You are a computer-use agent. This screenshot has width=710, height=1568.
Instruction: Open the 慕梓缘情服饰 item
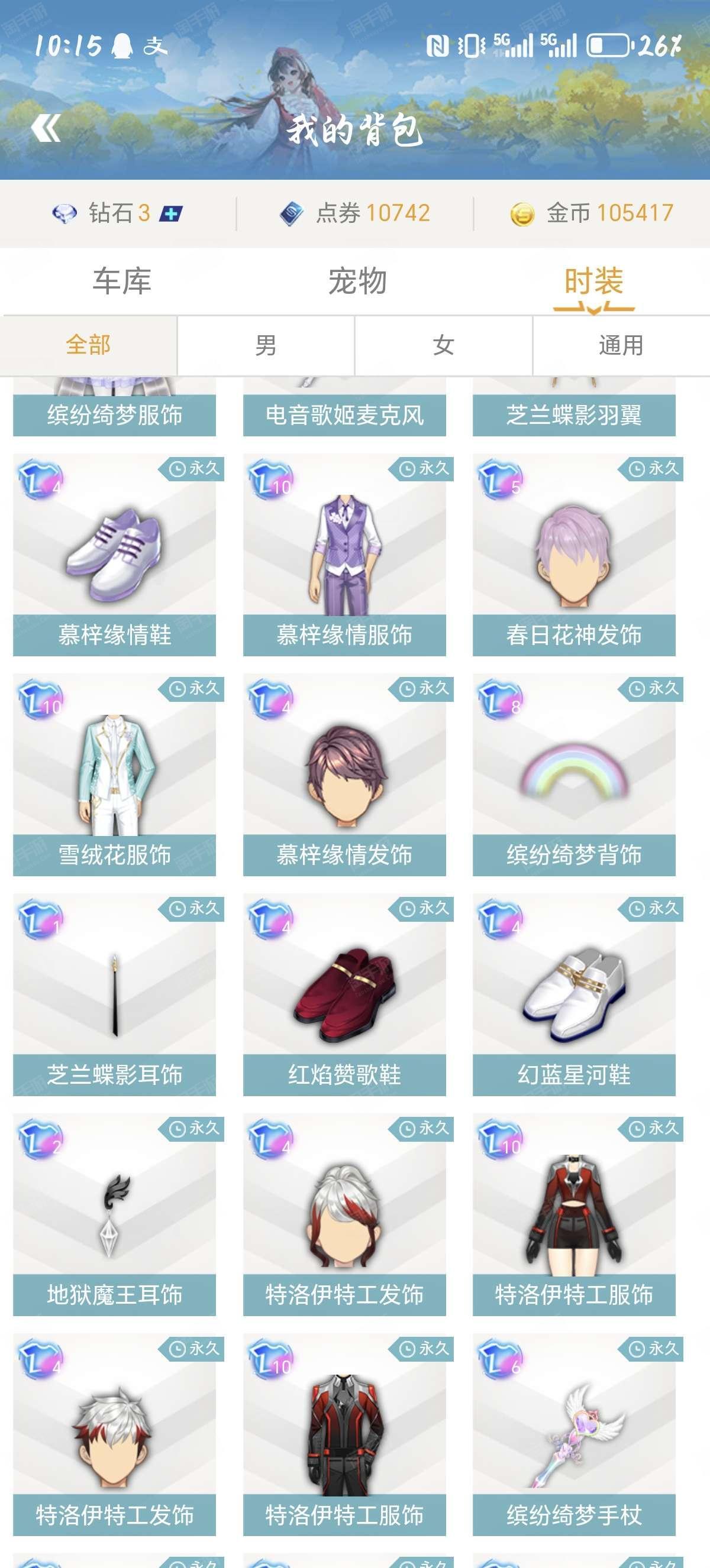[344, 555]
